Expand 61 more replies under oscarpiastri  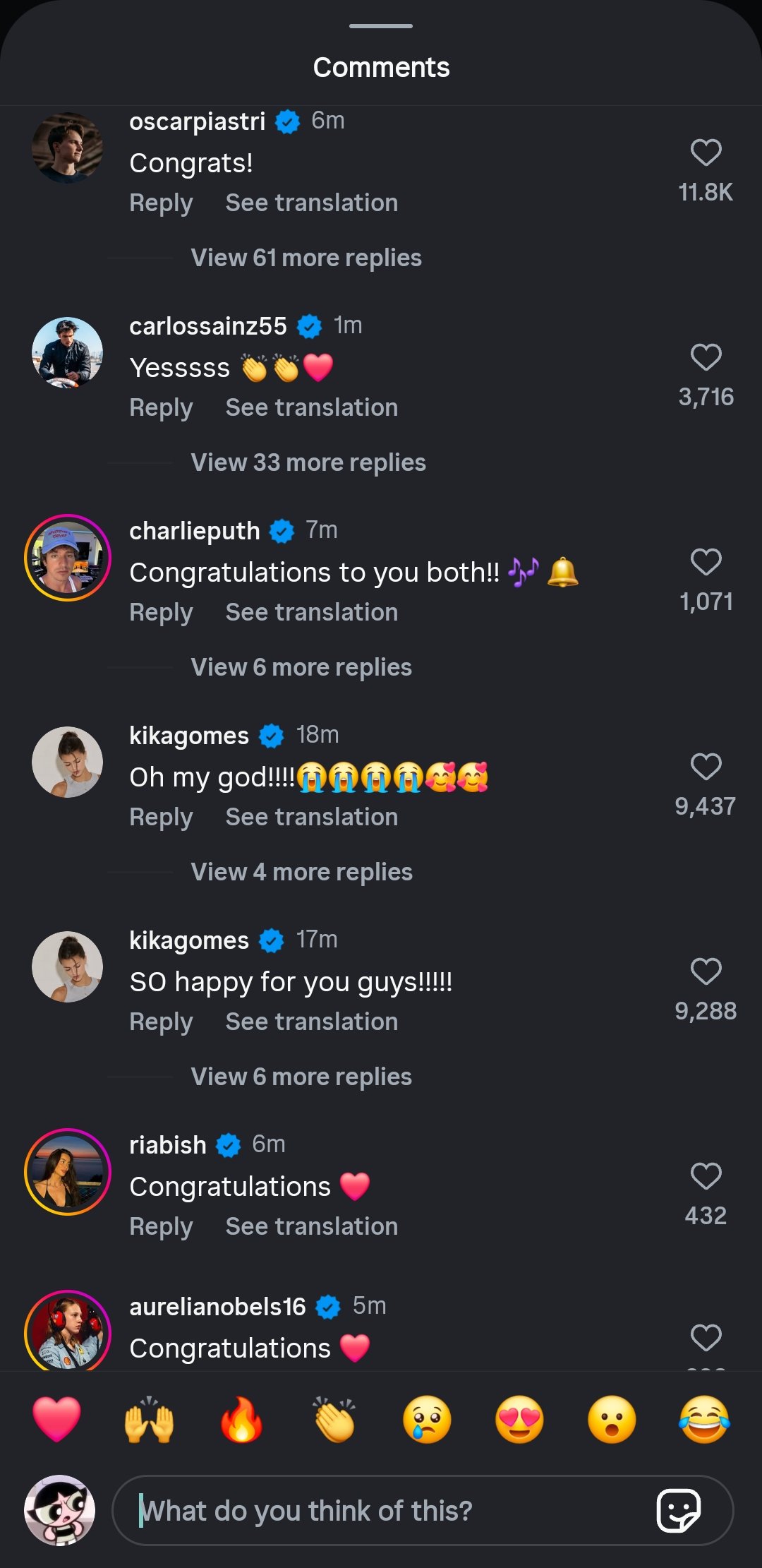tap(306, 258)
